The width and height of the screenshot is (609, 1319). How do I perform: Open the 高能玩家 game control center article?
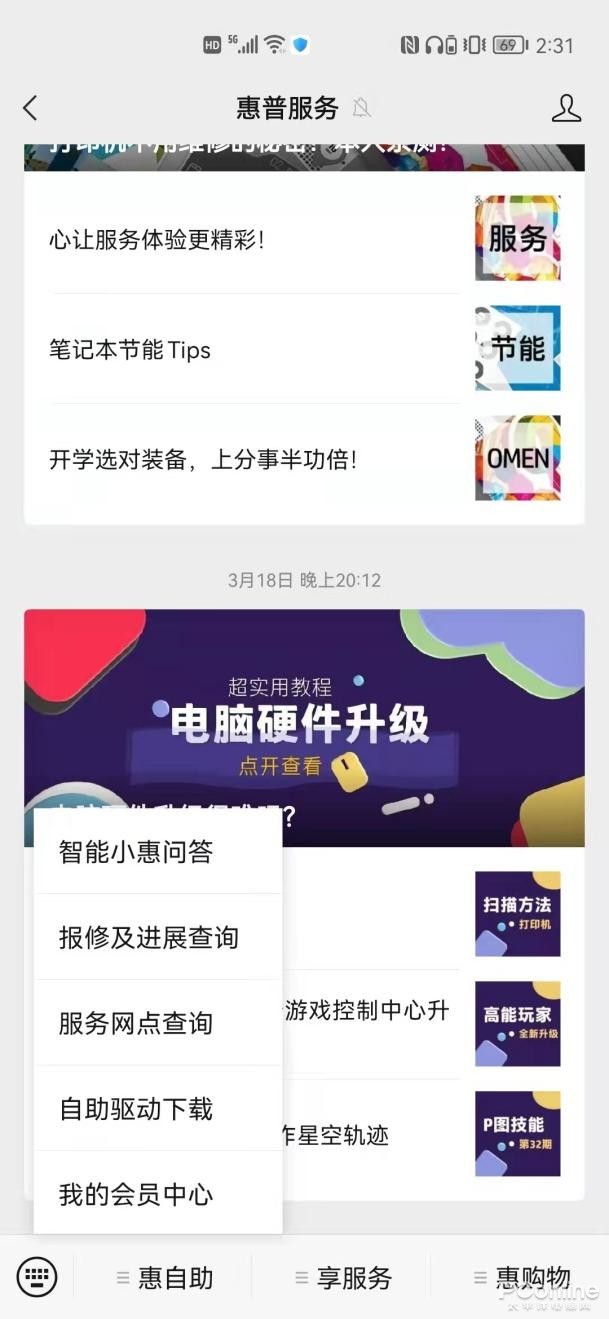(517, 1023)
